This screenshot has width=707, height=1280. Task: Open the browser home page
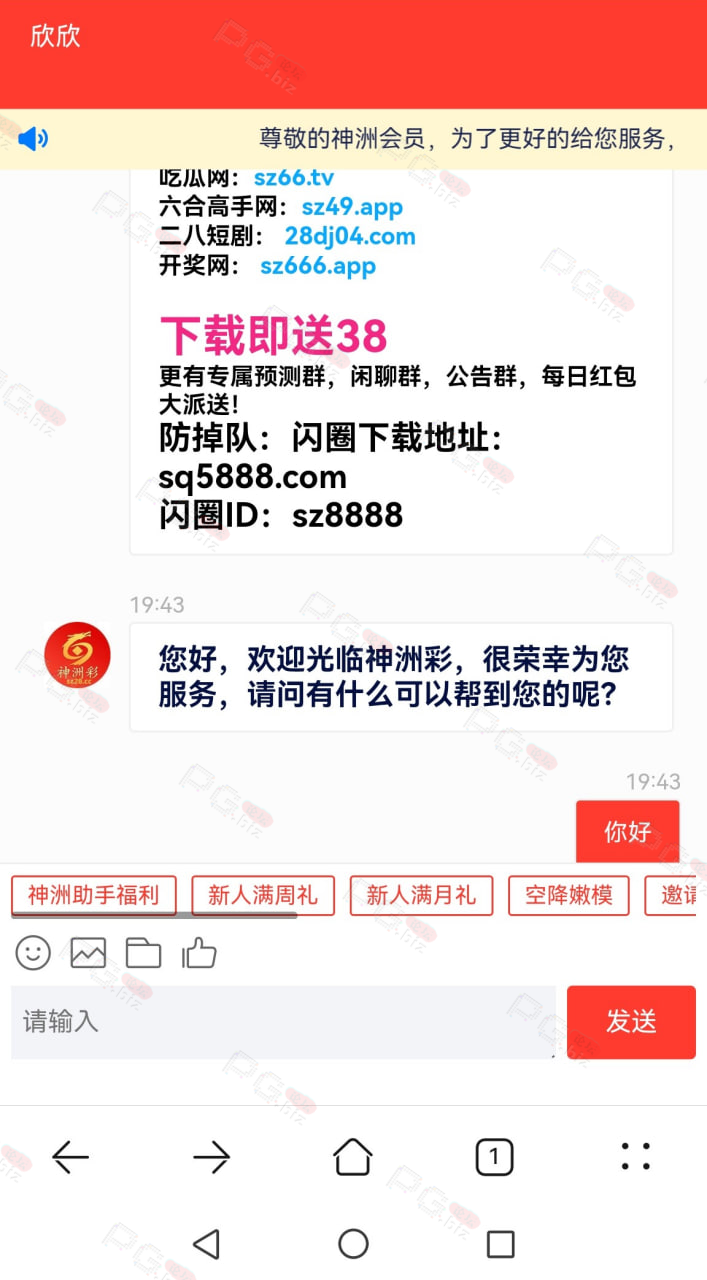coord(352,1157)
